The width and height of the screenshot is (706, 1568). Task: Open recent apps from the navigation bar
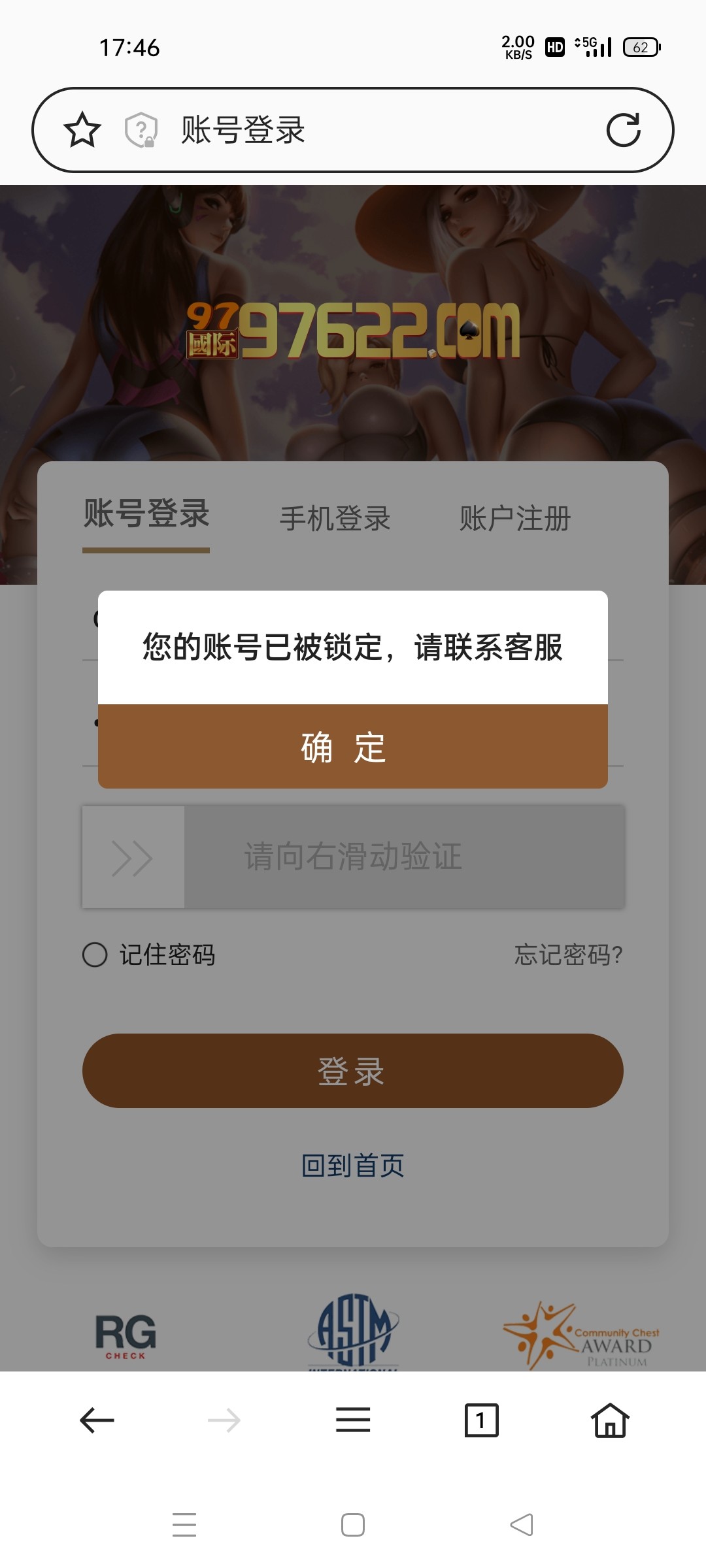pos(184,1525)
